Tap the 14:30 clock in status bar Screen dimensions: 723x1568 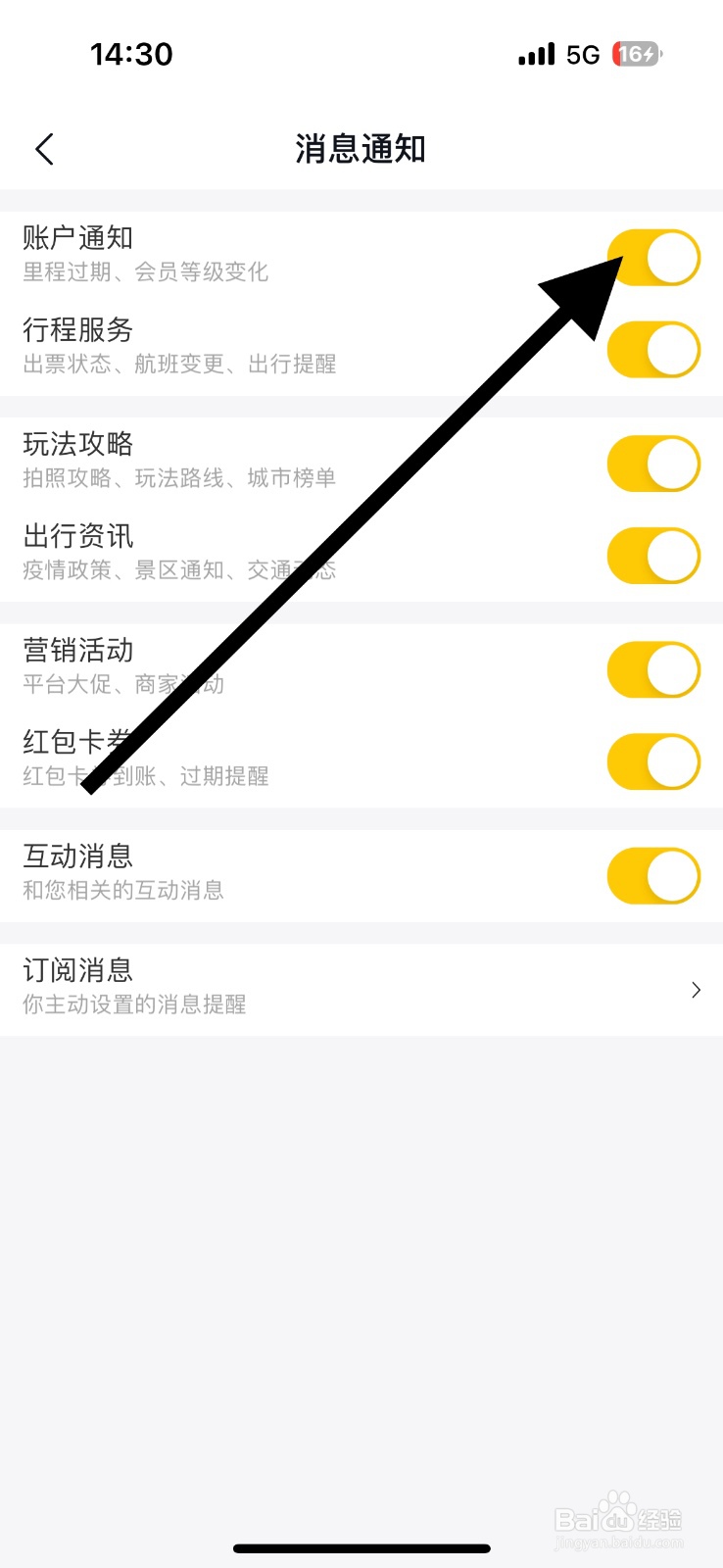click(131, 54)
